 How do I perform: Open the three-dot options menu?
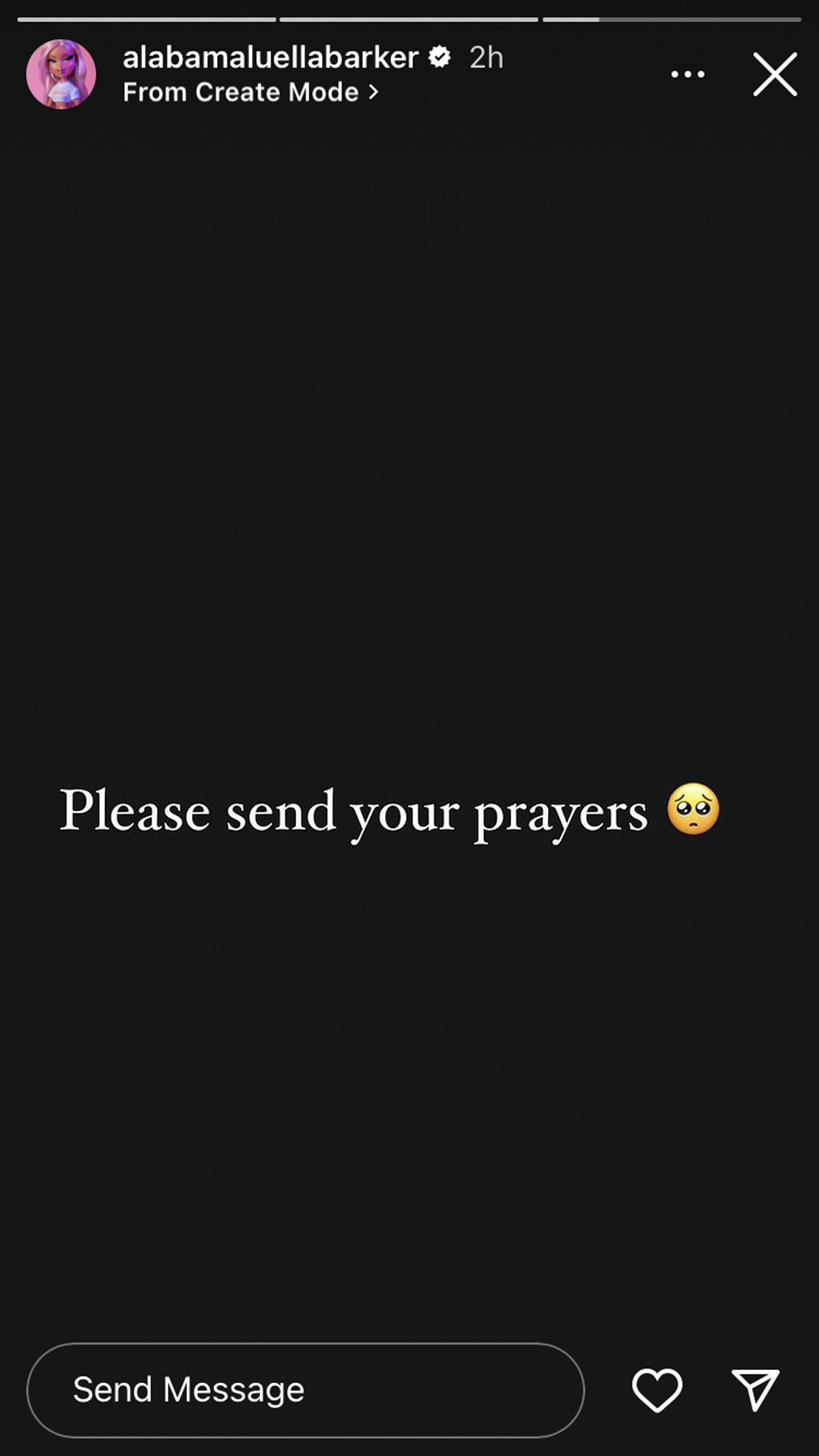[x=687, y=74]
